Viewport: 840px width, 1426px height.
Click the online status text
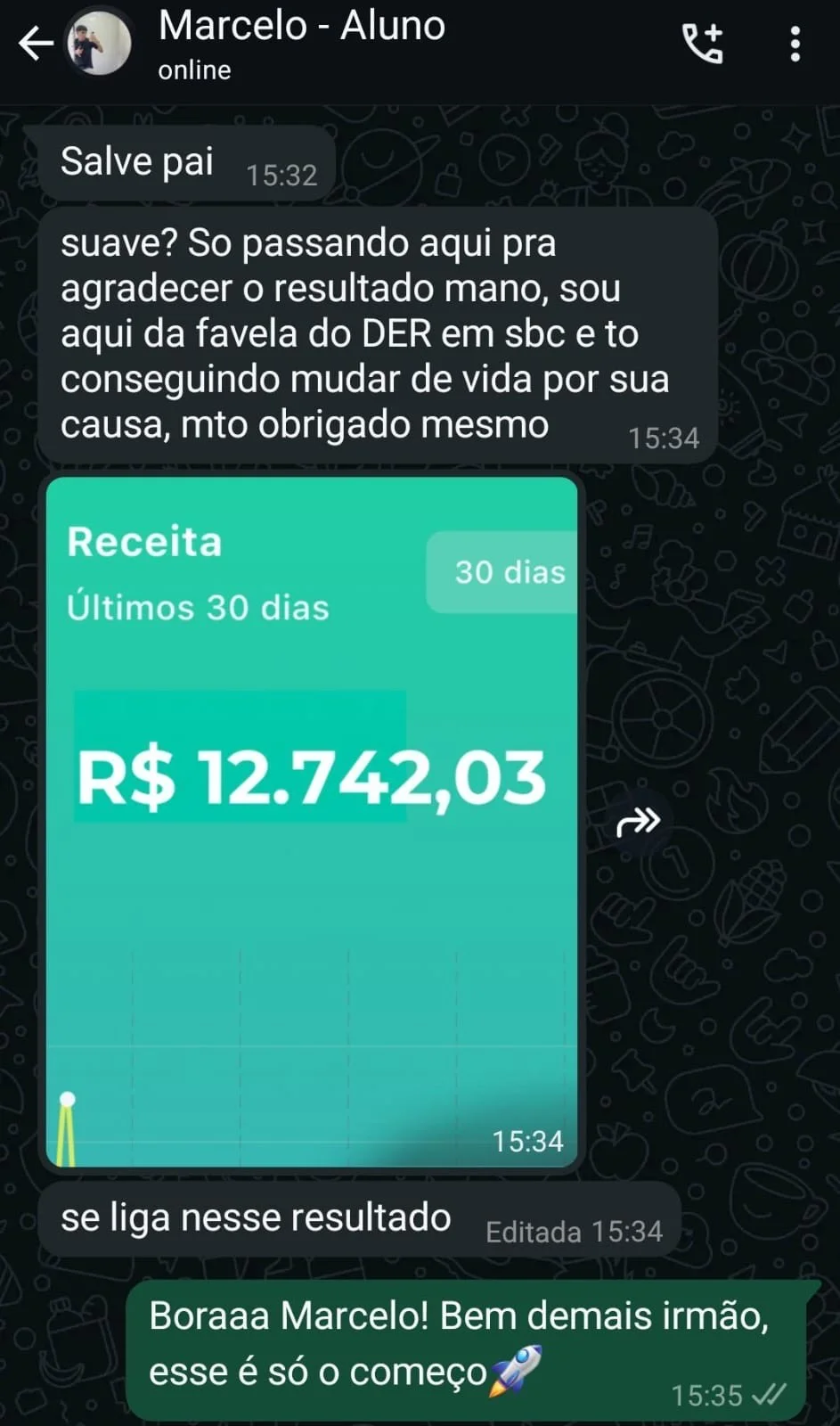click(192, 70)
